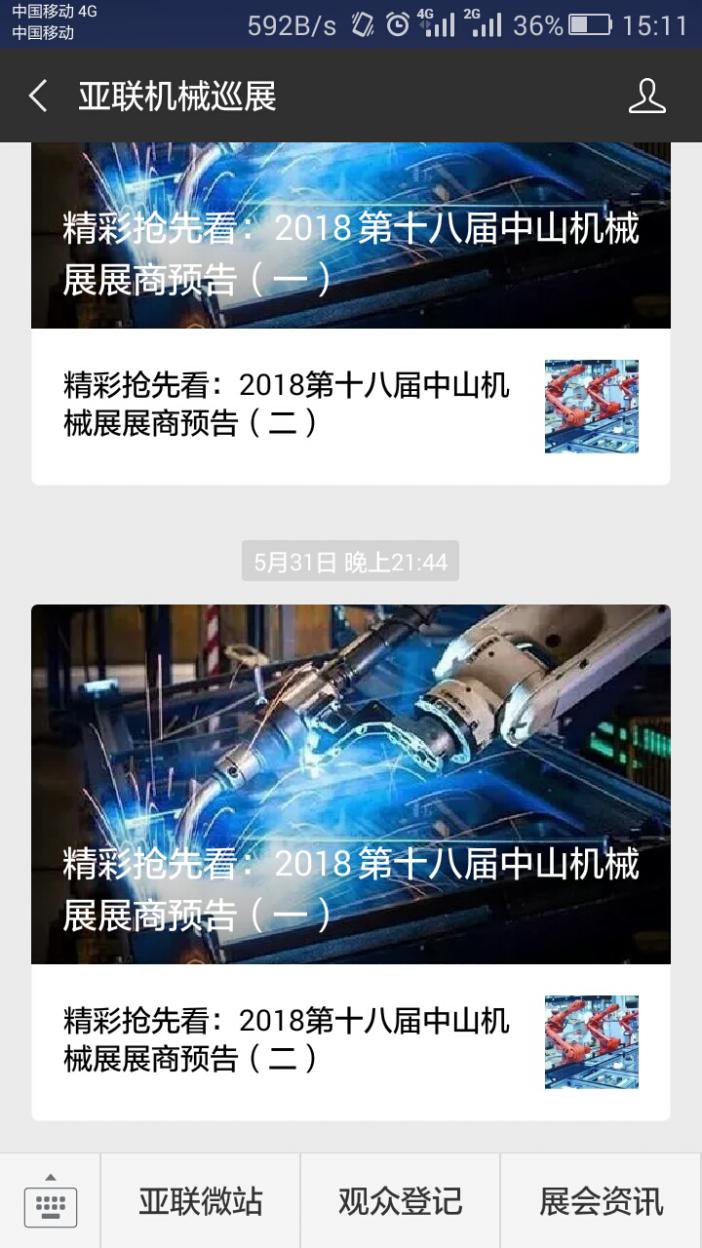
Task: Switch to keyboard input mode
Action: (x=50, y=1201)
